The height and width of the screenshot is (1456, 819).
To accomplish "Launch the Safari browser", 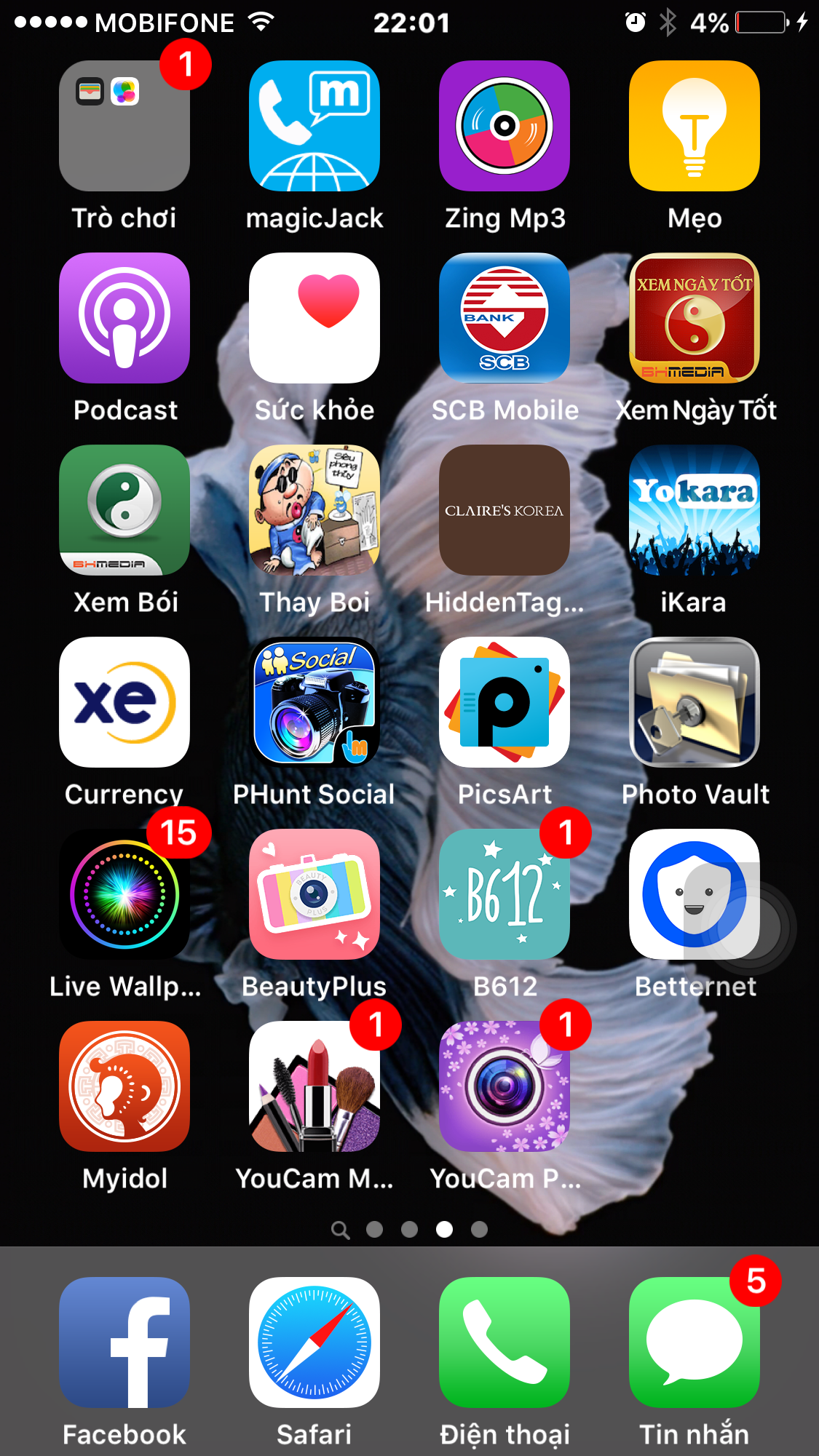I will coord(314,1342).
